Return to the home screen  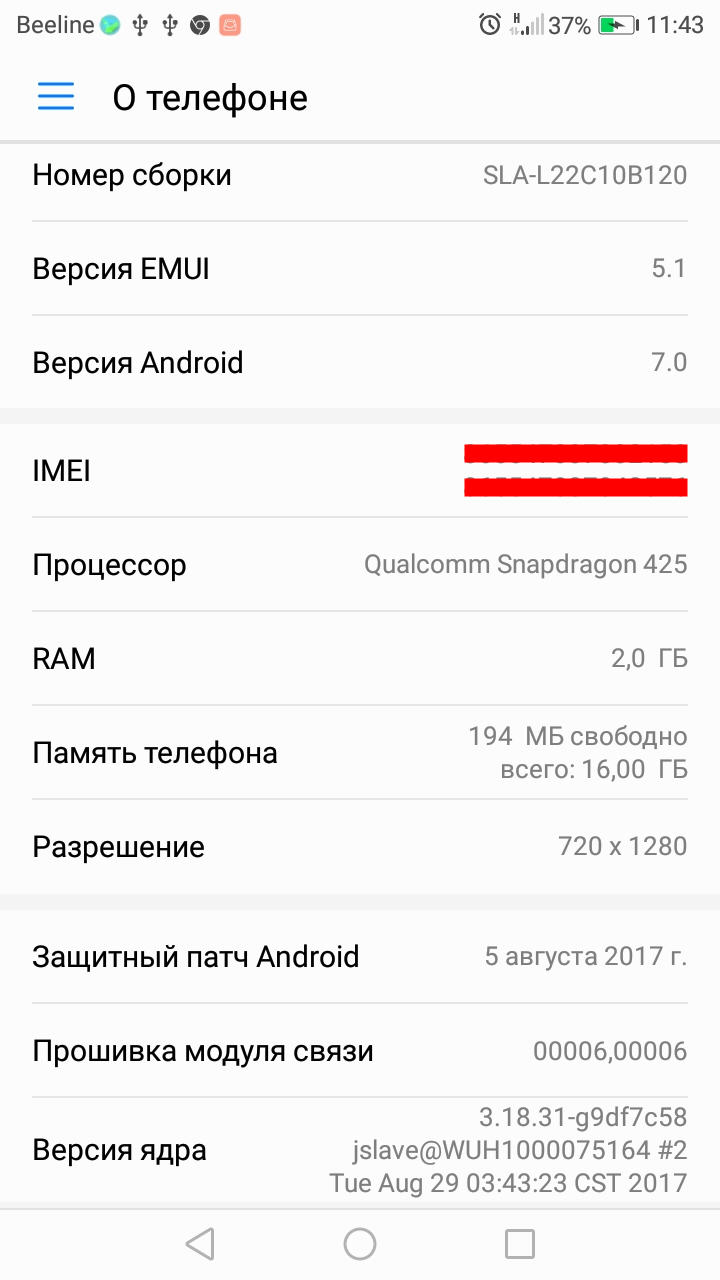(x=360, y=1244)
